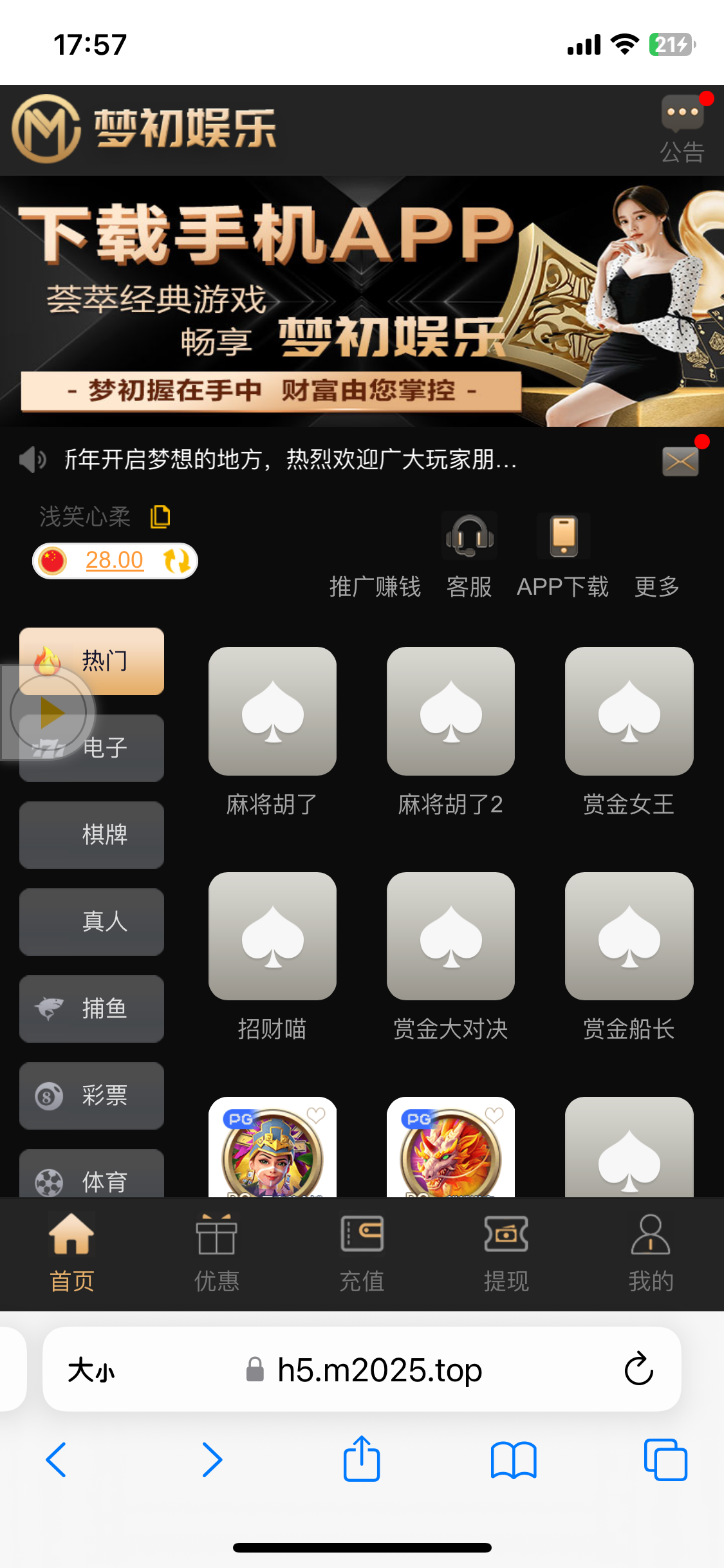The image size is (724, 1568).
Task: Open 客服 customer service
Action: [469, 555]
